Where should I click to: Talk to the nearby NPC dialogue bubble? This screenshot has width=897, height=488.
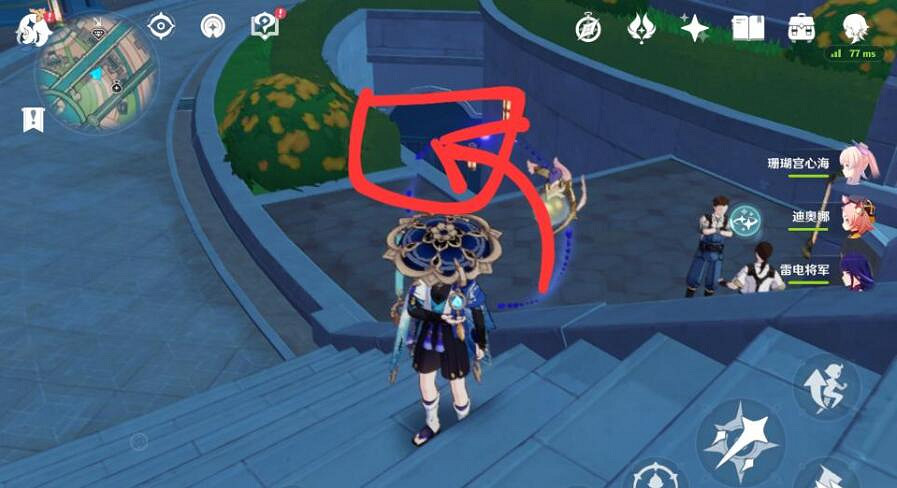tap(745, 220)
